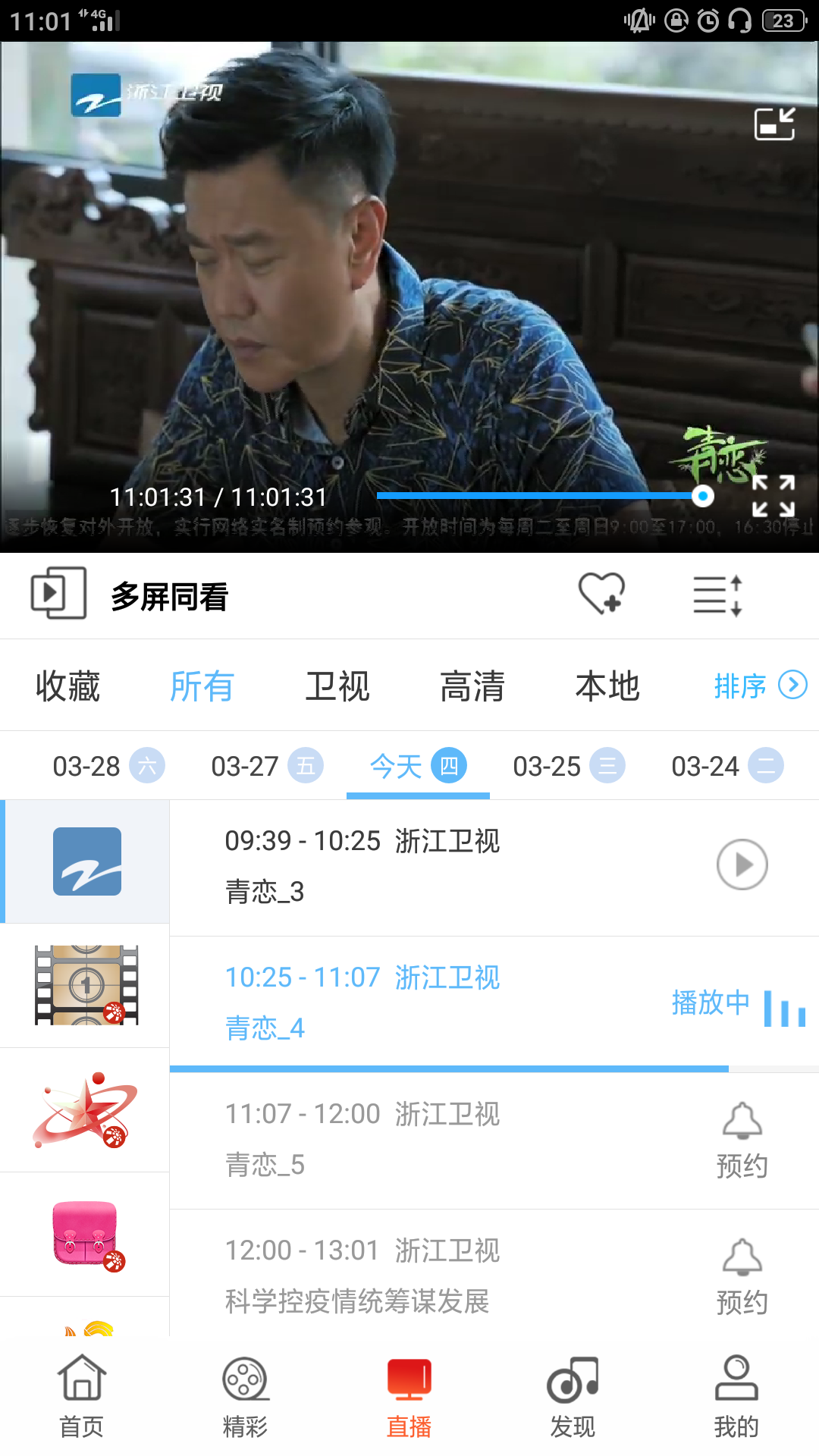Add channel to favorites with heart icon
The image size is (819, 1456).
tap(601, 593)
